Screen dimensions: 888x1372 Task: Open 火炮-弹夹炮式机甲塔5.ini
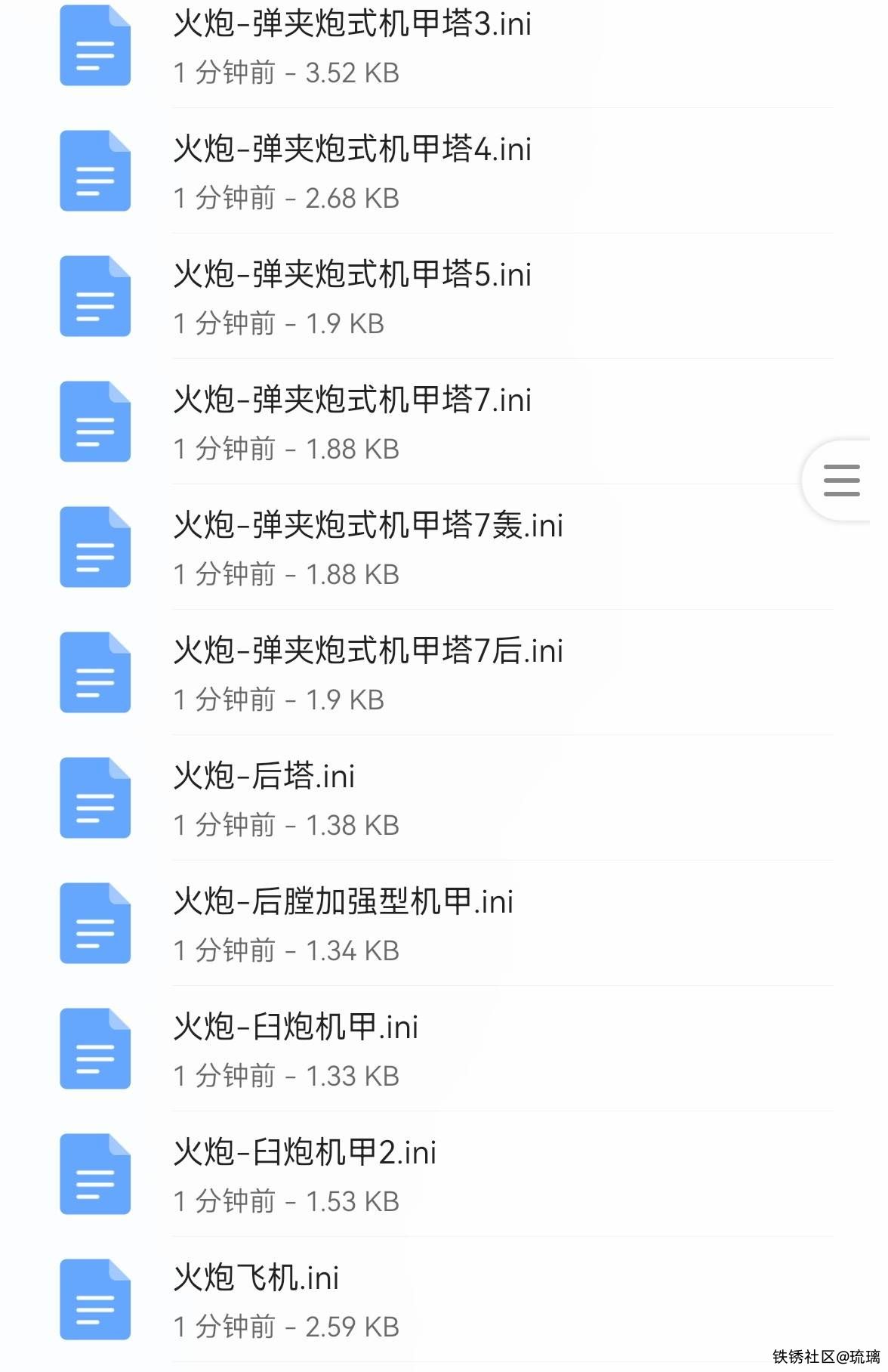[352, 298]
